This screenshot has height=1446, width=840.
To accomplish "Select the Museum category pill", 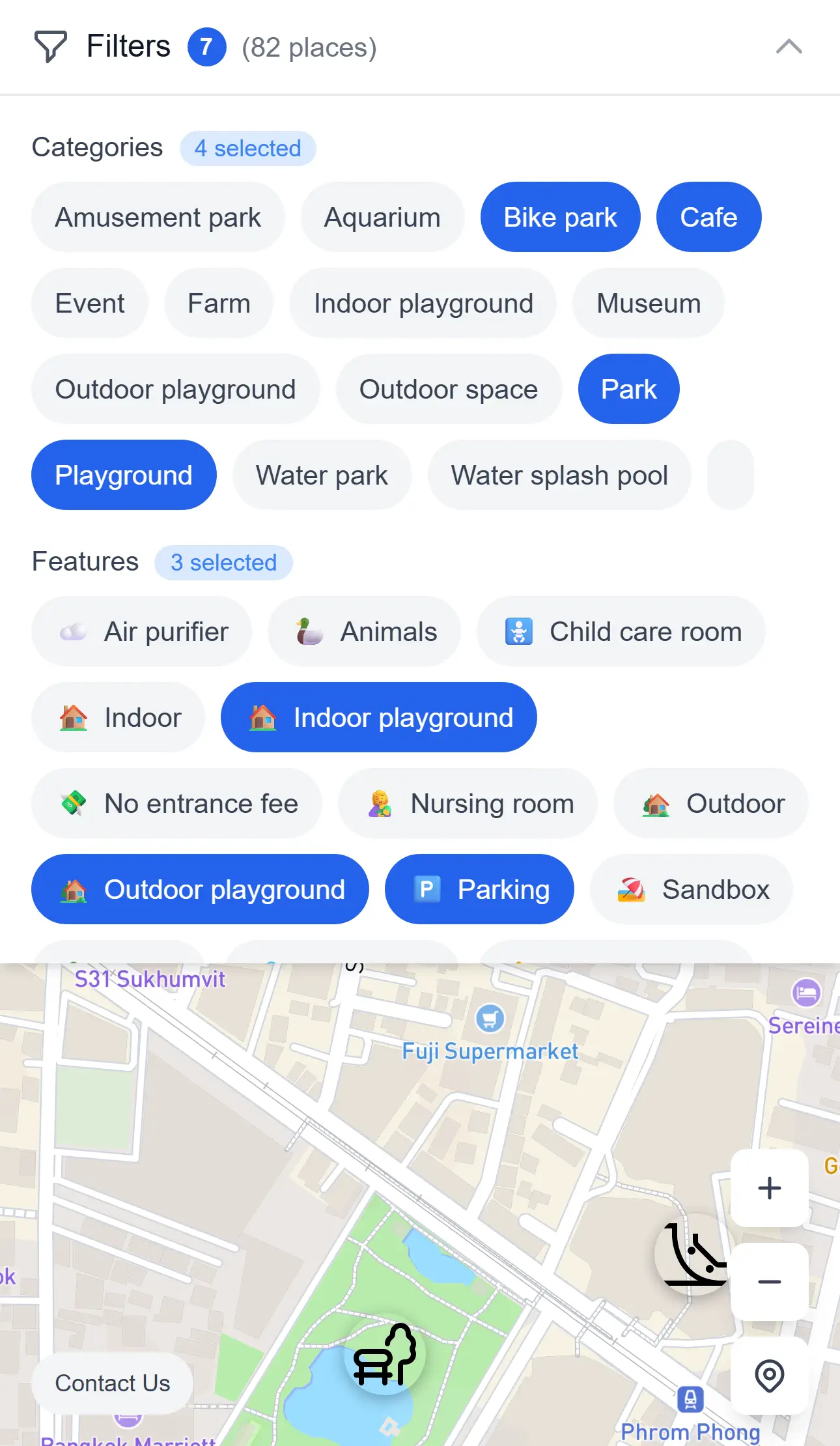I will (648, 303).
